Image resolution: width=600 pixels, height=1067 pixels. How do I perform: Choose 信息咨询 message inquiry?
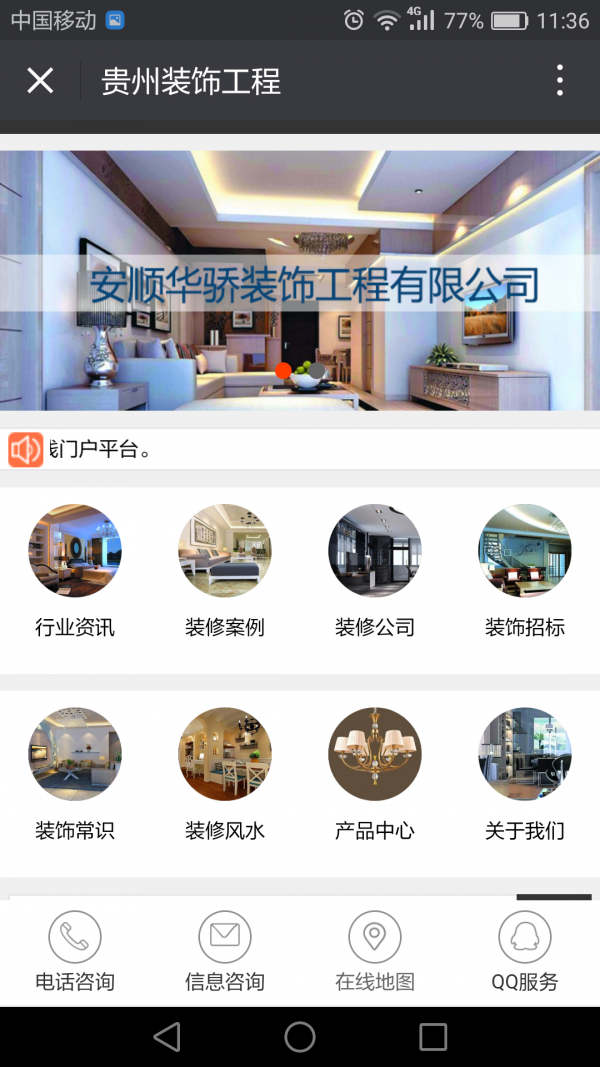coord(225,951)
